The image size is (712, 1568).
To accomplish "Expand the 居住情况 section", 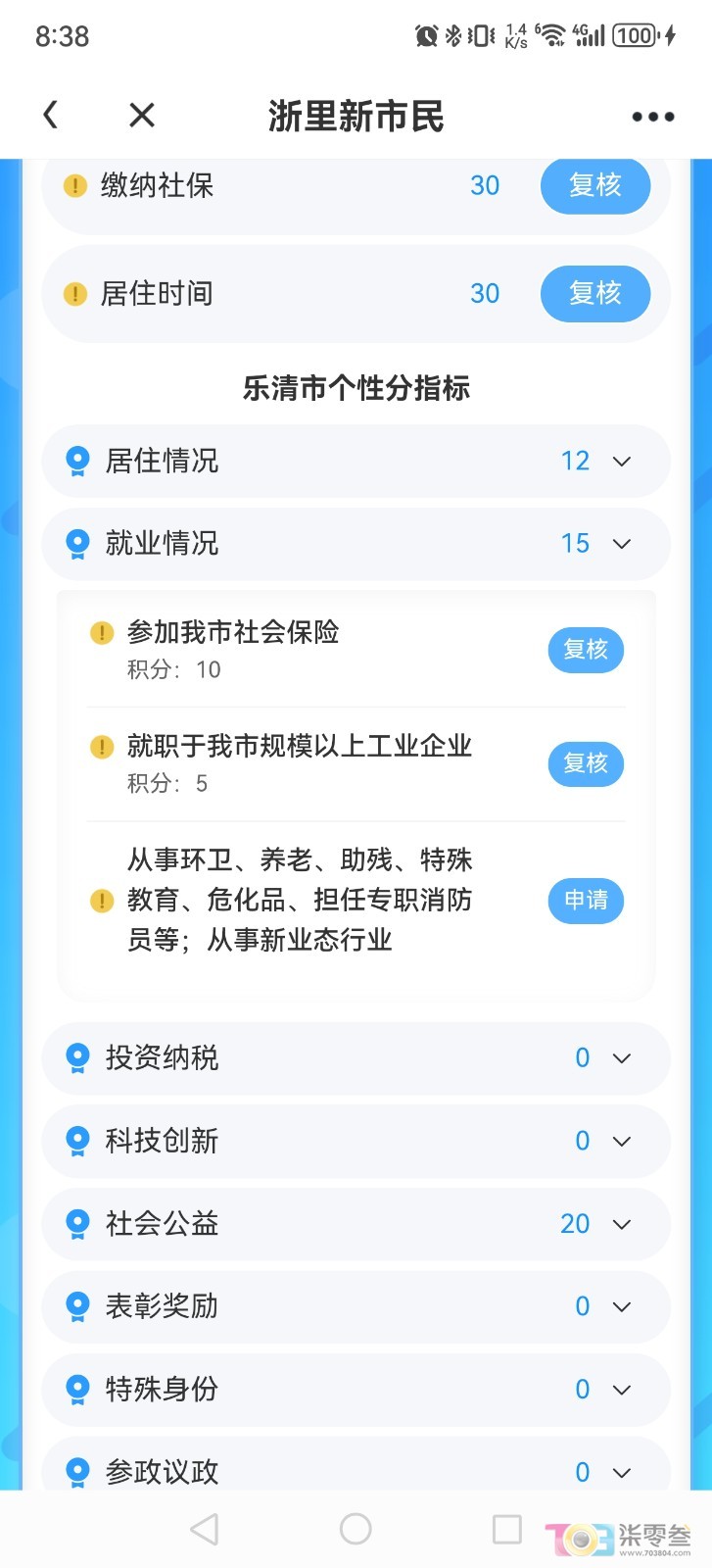I will (623, 461).
